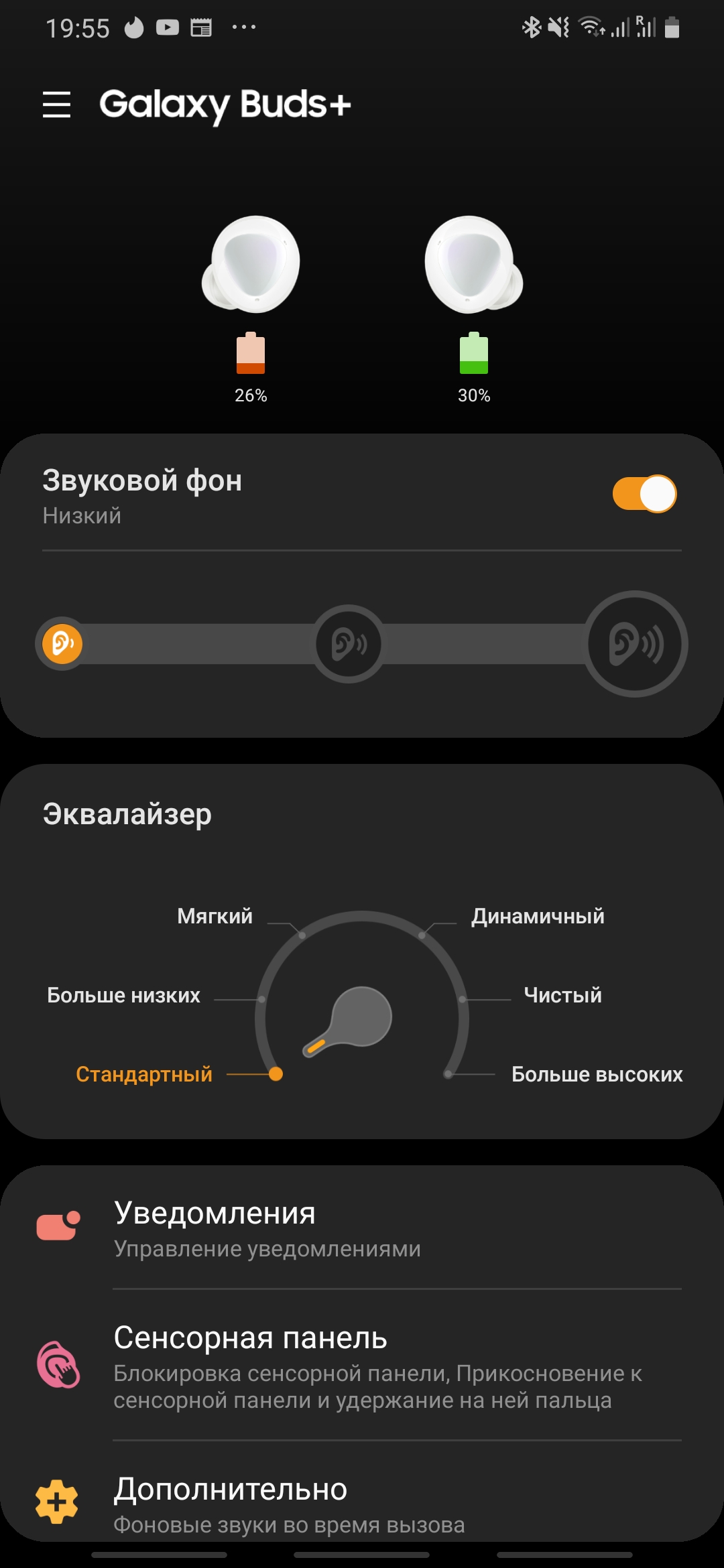The image size is (724, 1568).
Task: Select the Мягкий equalizer preset
Action: [215, 916]
